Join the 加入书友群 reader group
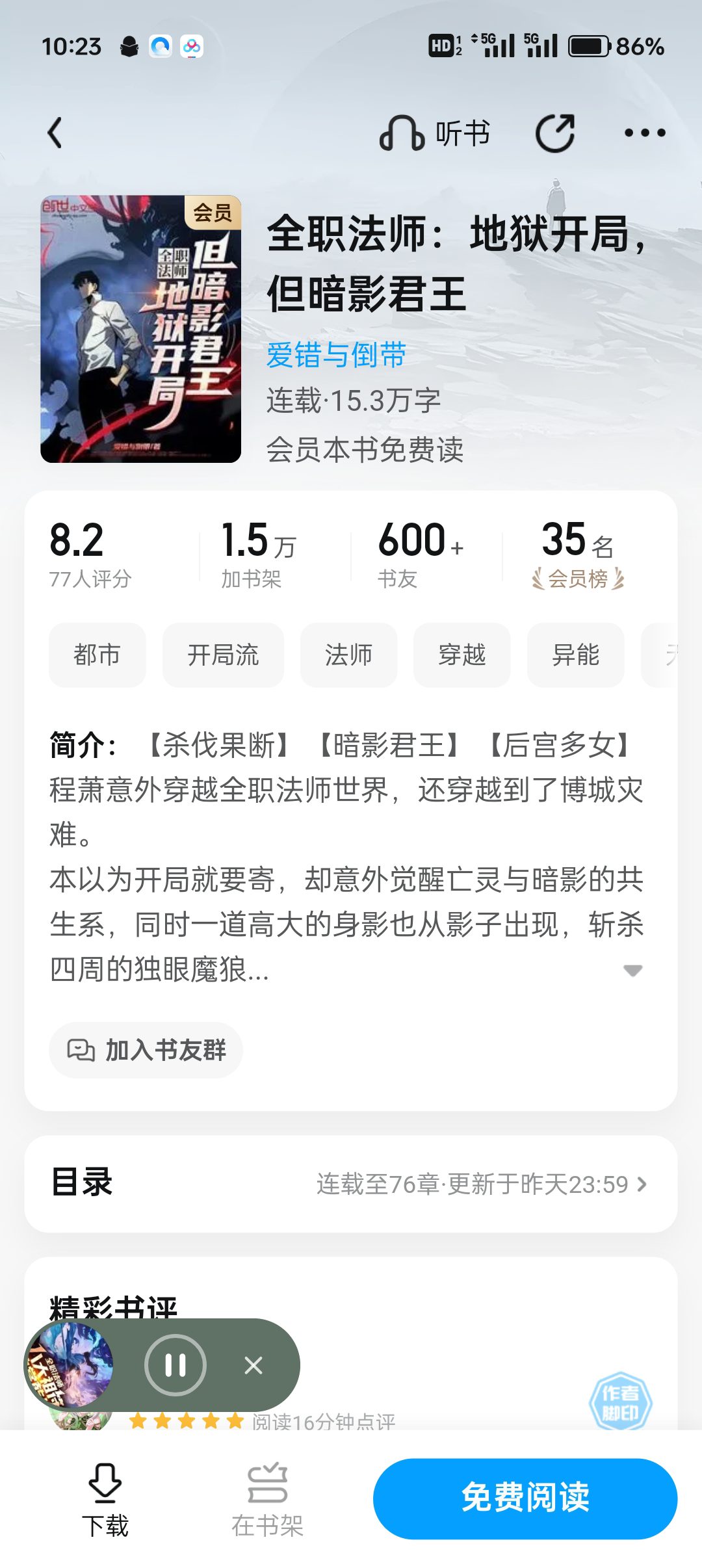The height and width of the screenshot is (1568, 702). (146, 1050)
